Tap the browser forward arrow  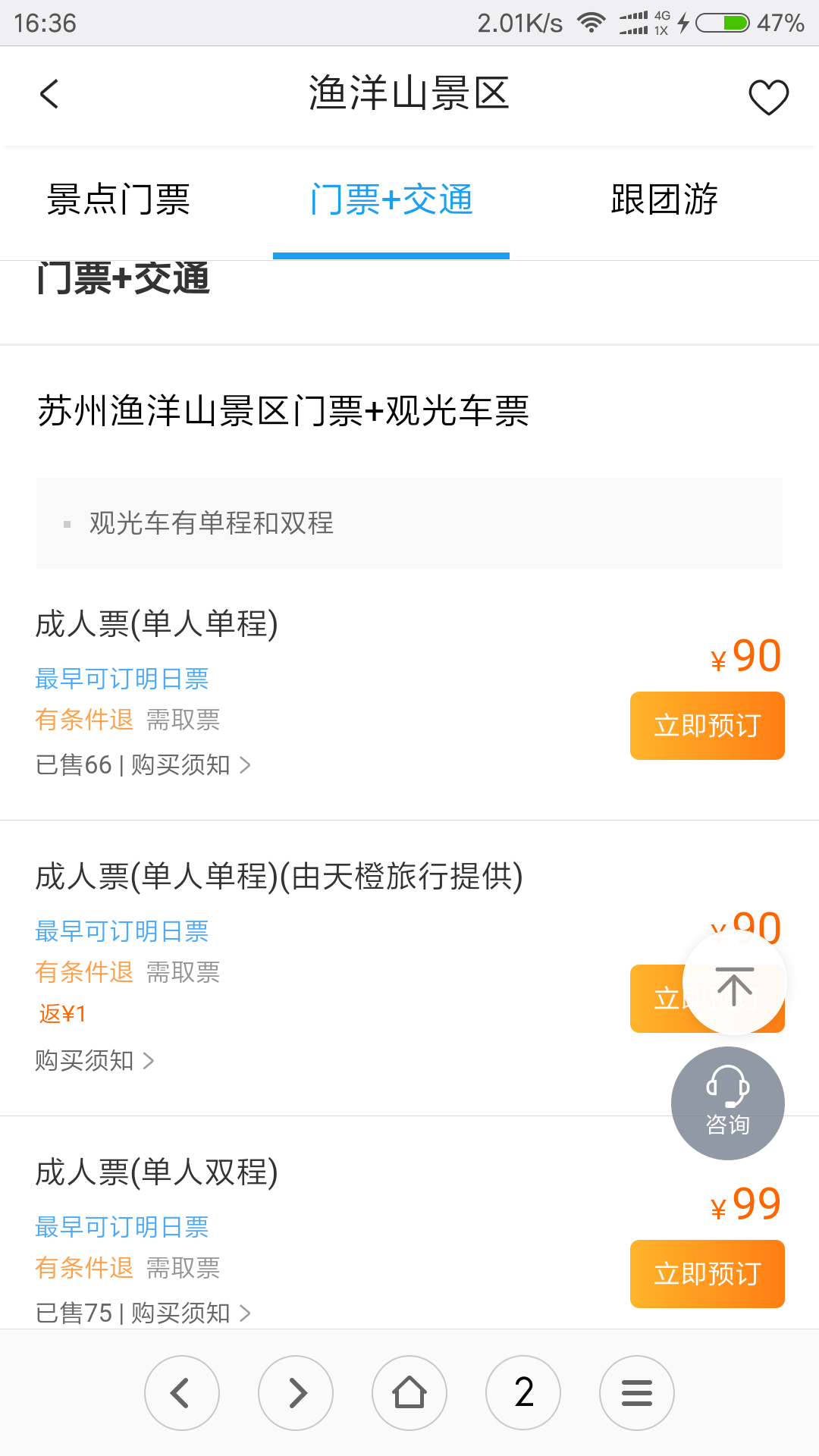click(x=296, y=1393)
